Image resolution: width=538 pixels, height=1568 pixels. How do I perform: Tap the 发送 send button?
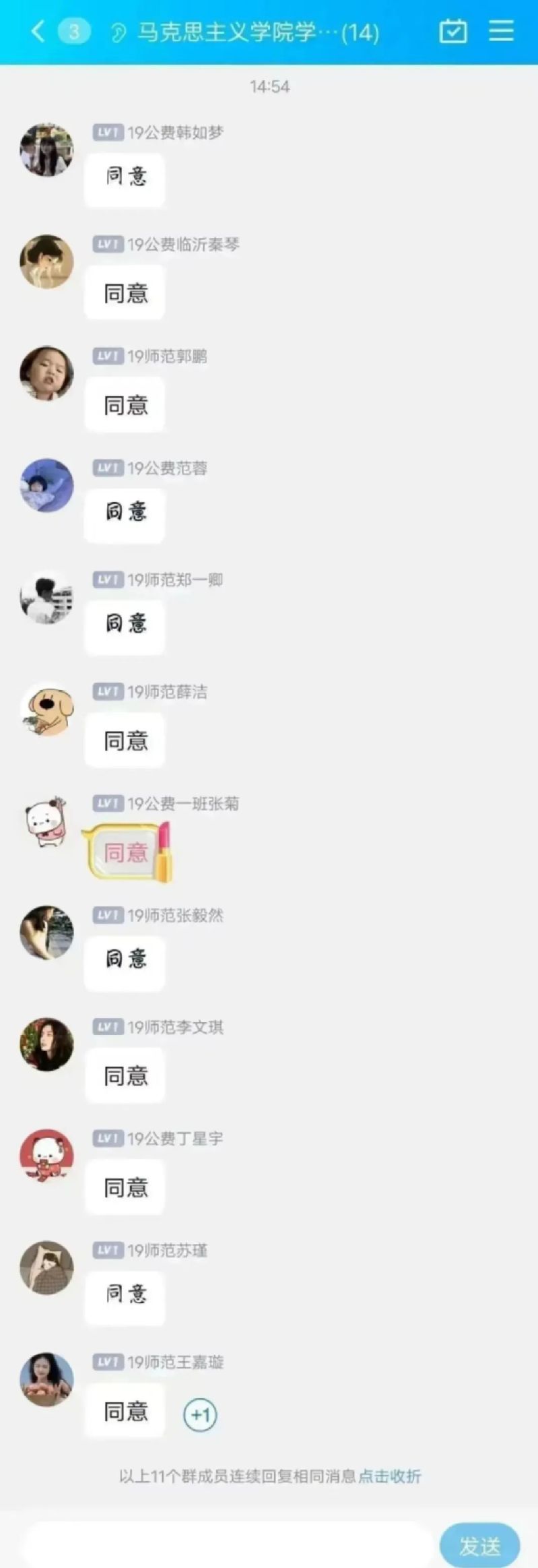(479, 1545)
